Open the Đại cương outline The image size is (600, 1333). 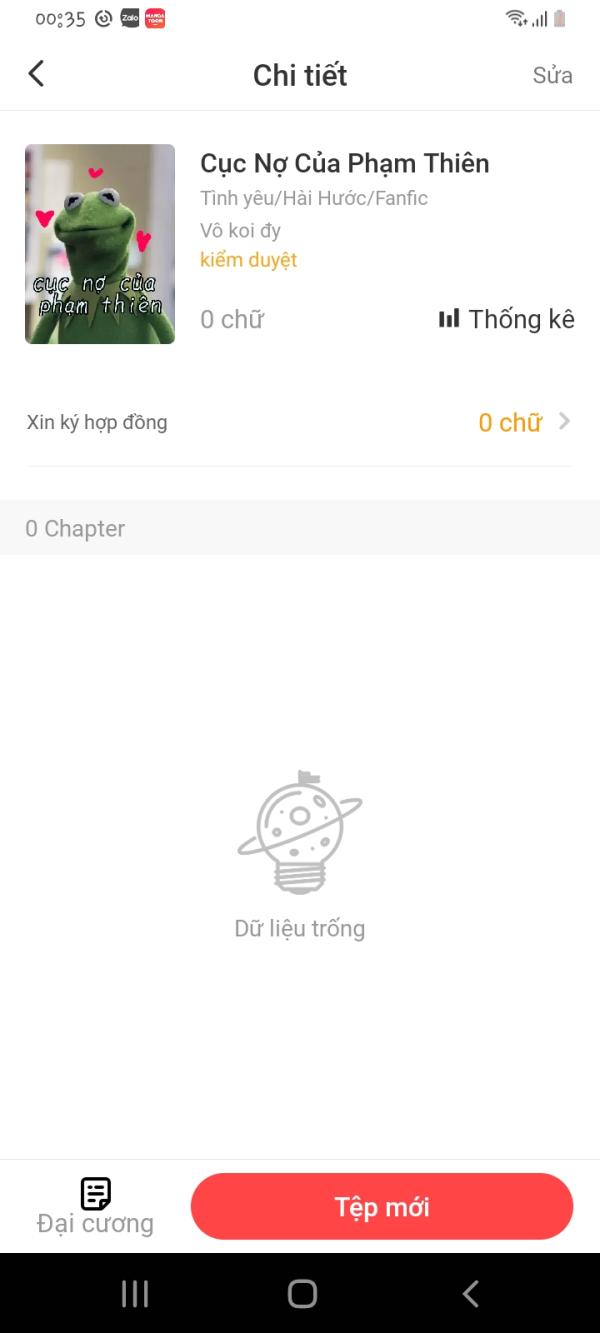[95, 1206]
